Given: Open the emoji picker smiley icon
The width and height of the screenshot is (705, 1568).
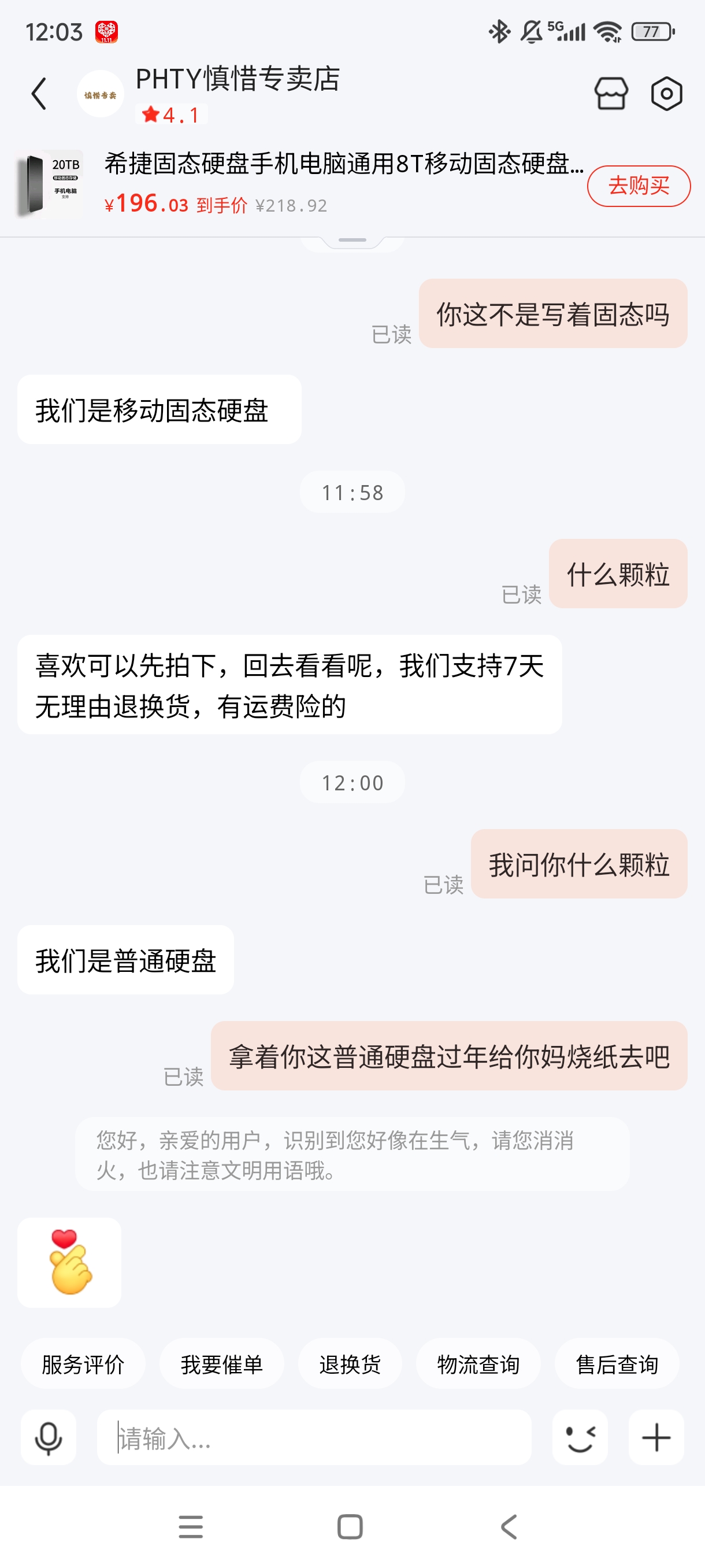Looking at the screenshot, I should [x=579, y=1437].
